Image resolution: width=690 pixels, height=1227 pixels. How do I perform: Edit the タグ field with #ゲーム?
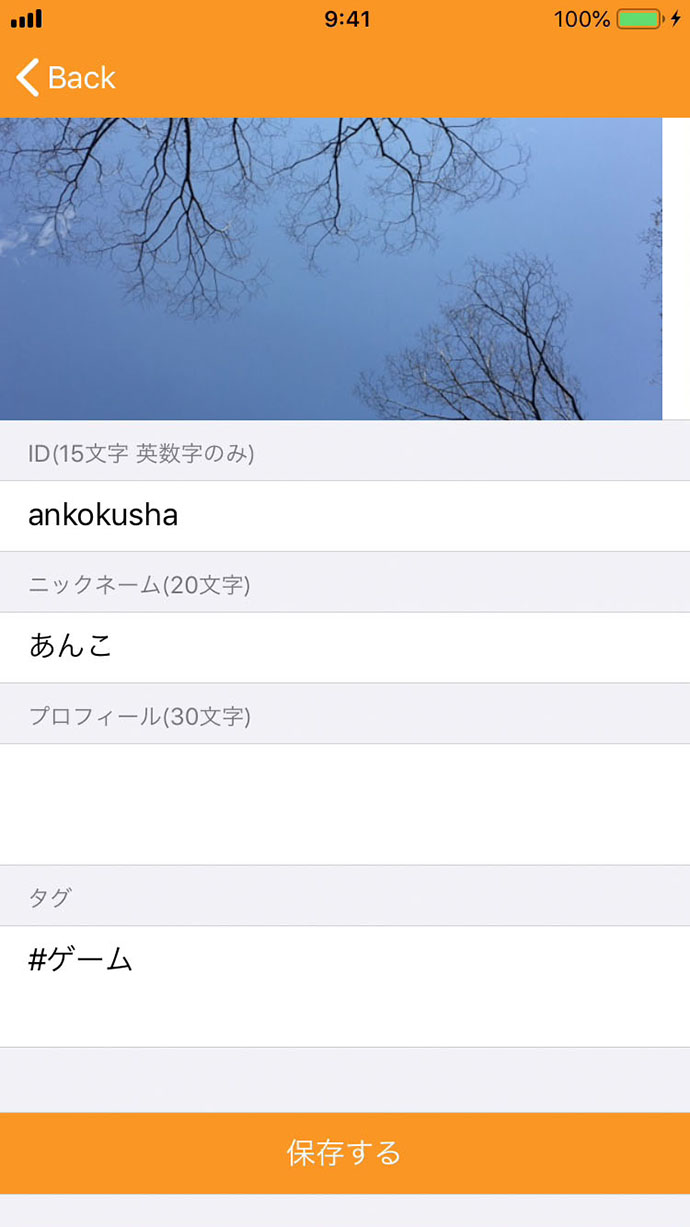pos(344,985)
